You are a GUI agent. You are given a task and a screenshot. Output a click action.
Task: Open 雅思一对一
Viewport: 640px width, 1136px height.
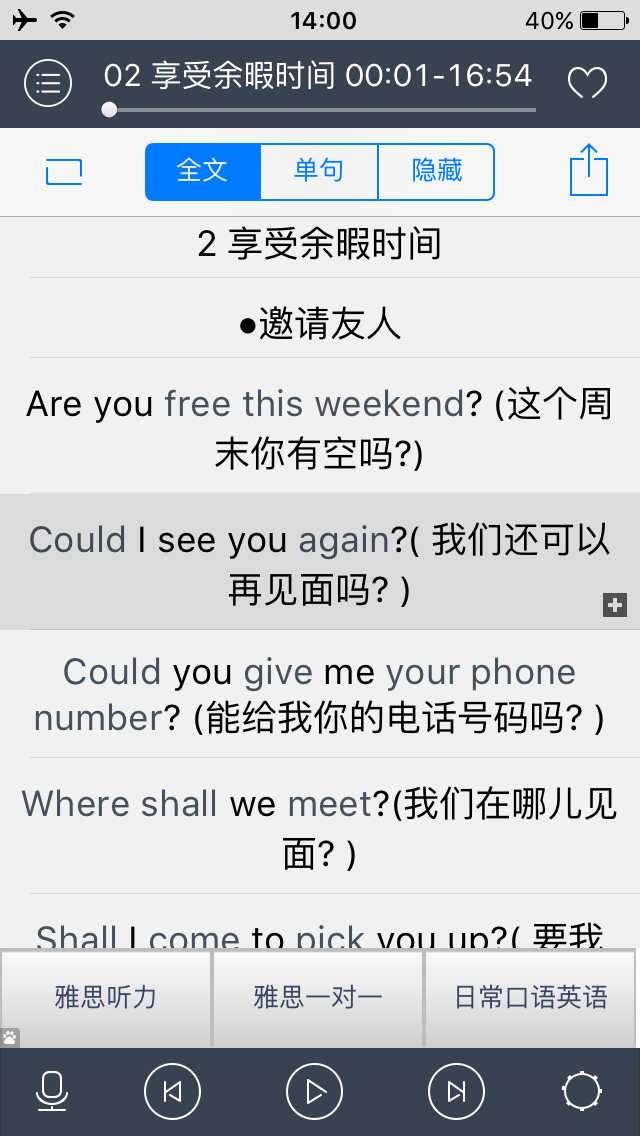(x=317, y=998)
